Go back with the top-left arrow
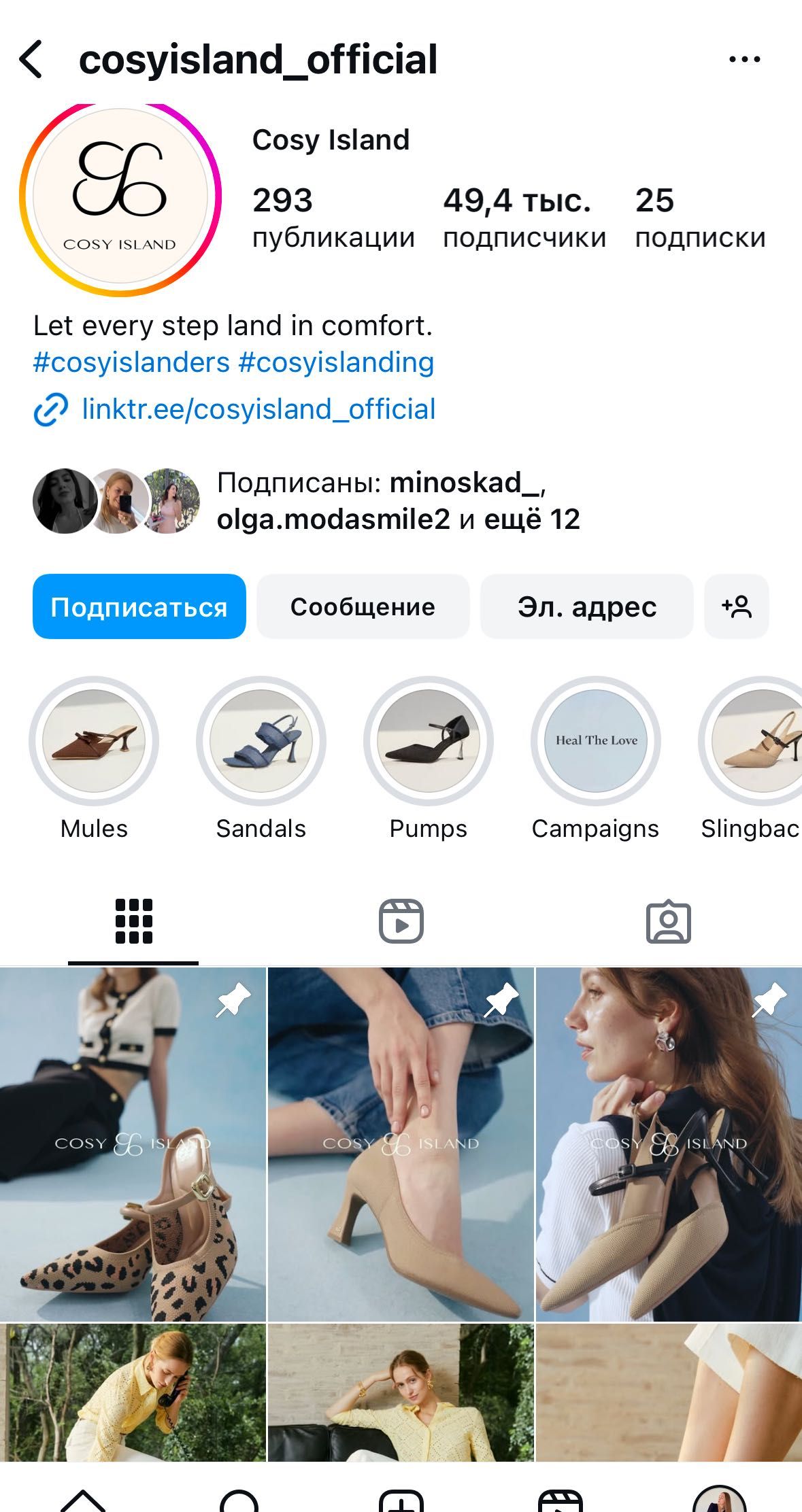The height and width of the screenshot is (1512, 802). click(31, 60)
